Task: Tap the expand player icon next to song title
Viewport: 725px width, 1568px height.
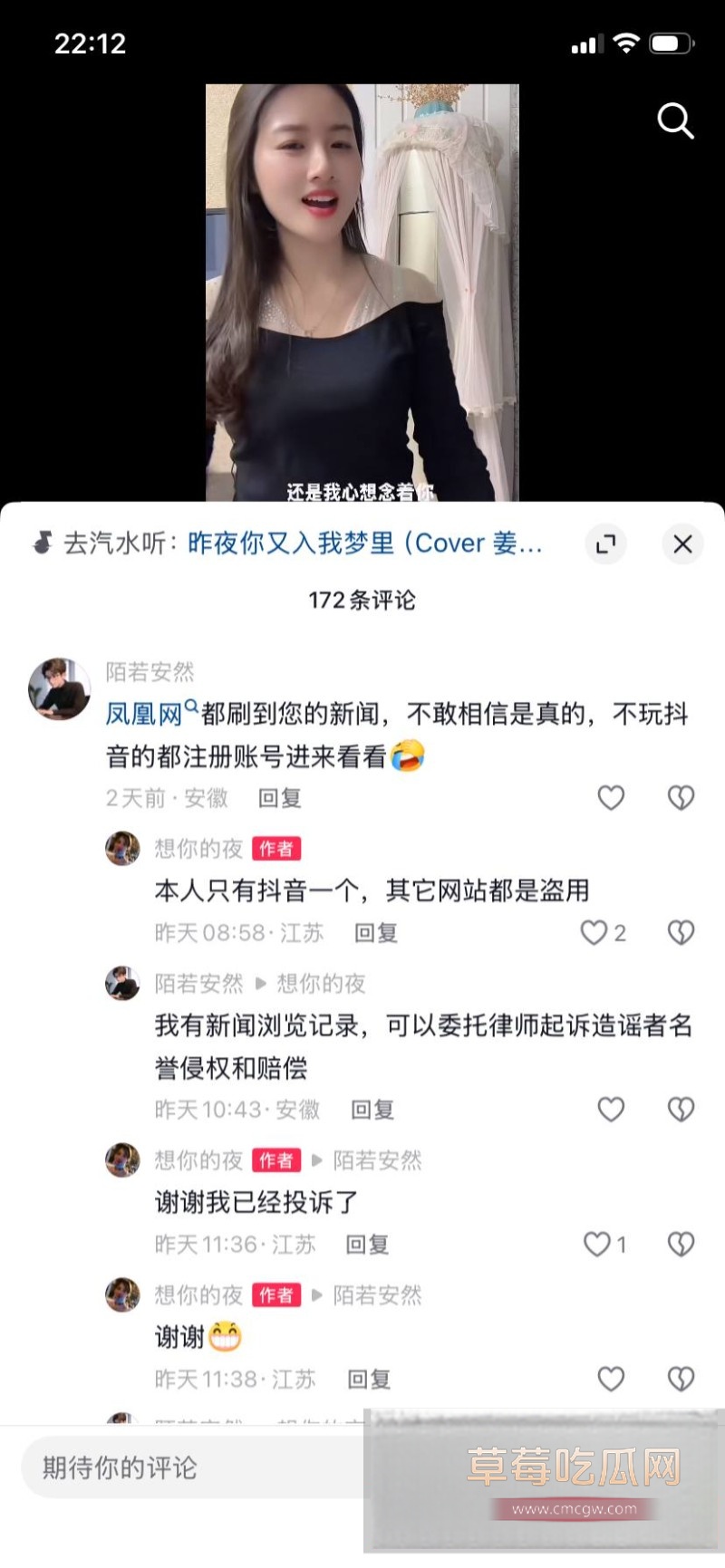Action: (605, 544)
